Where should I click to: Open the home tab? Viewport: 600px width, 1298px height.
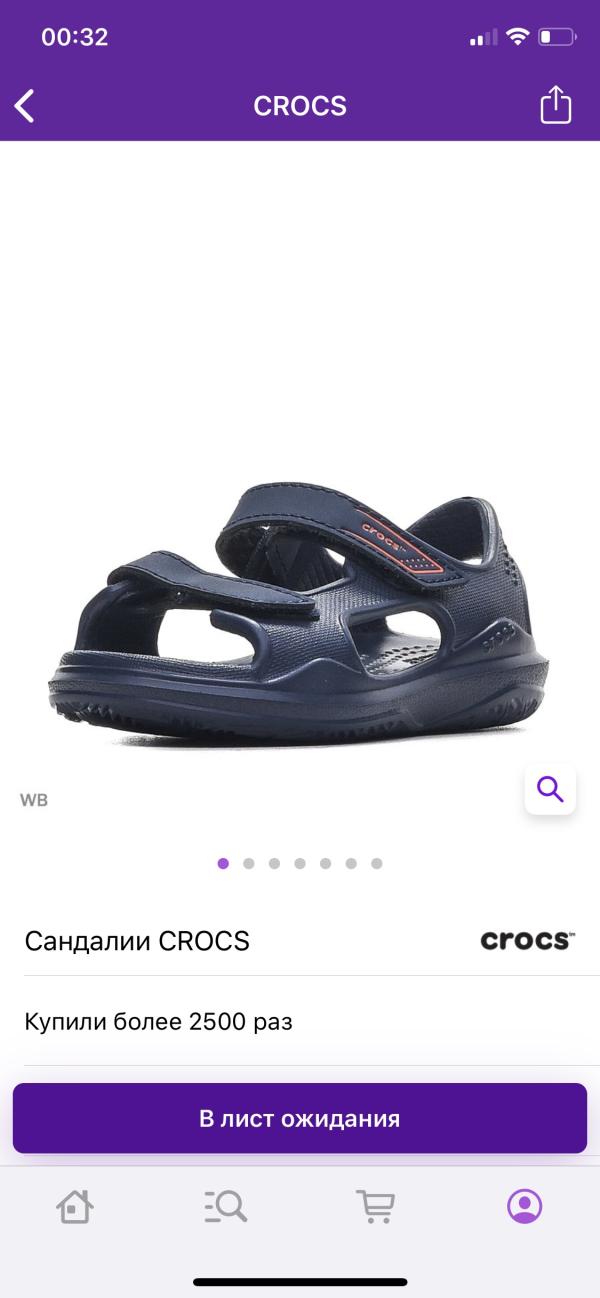75,1207
